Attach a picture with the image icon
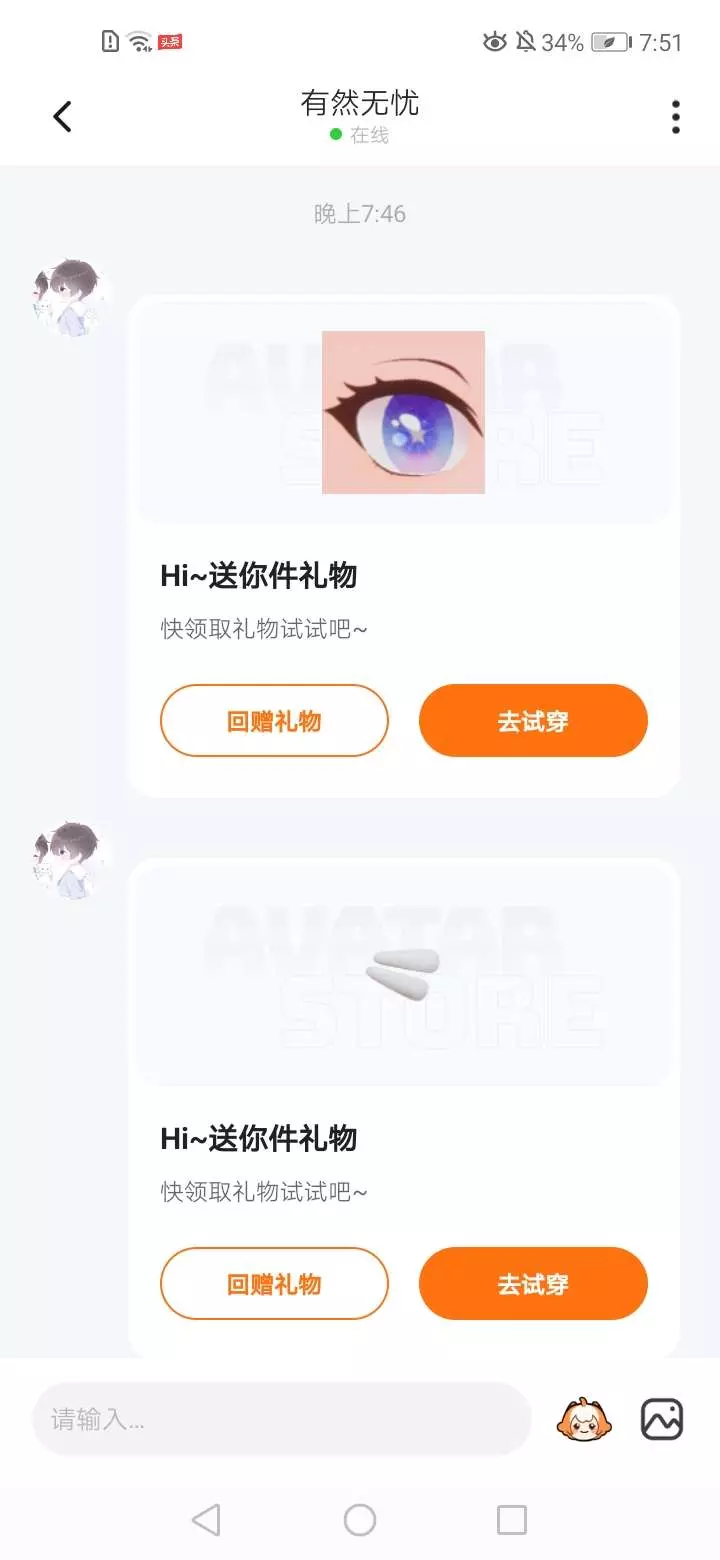Viewport: 720px width, 1560px height. tap(662, 1419)
